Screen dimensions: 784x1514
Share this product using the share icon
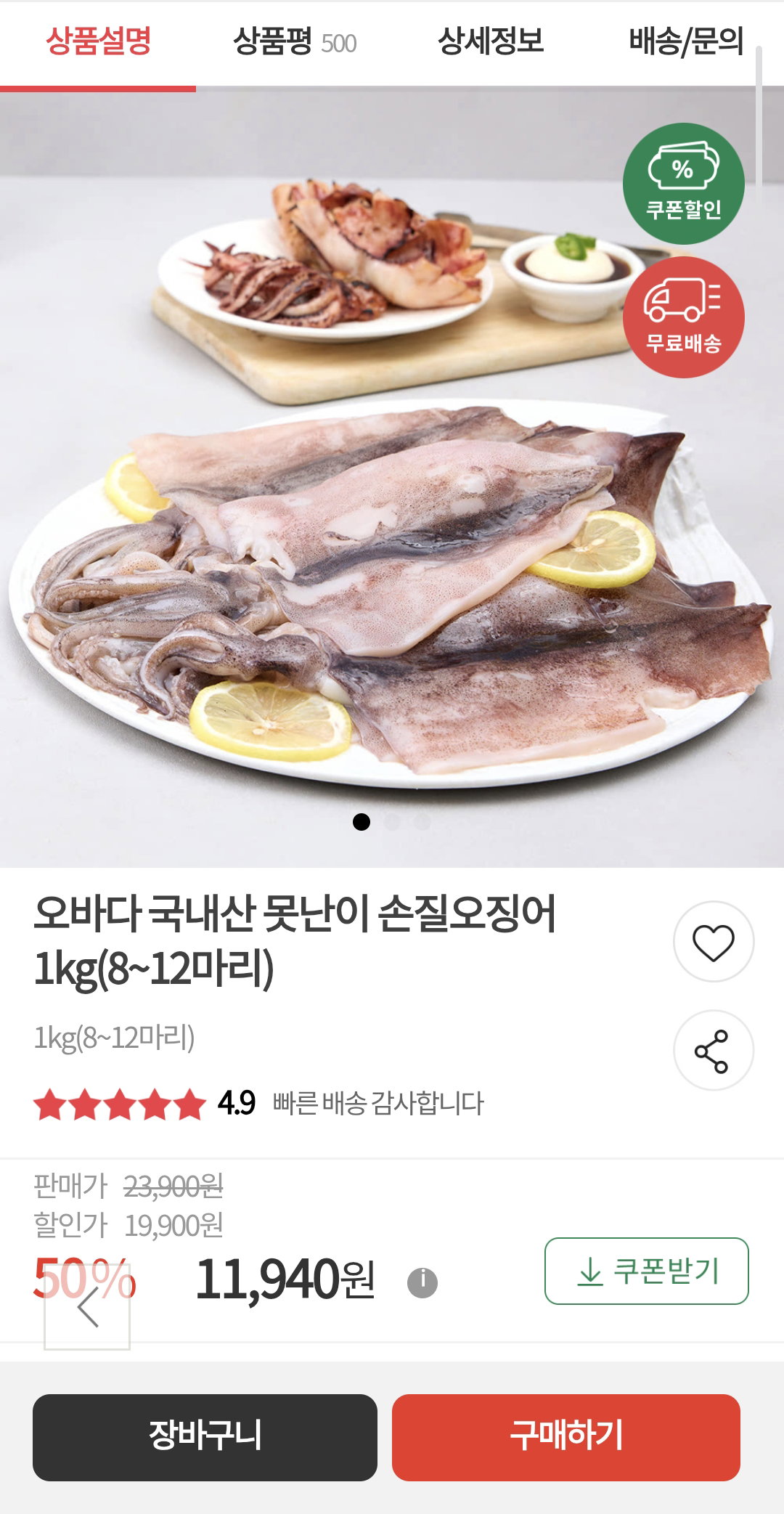[x=714, y=1051]
